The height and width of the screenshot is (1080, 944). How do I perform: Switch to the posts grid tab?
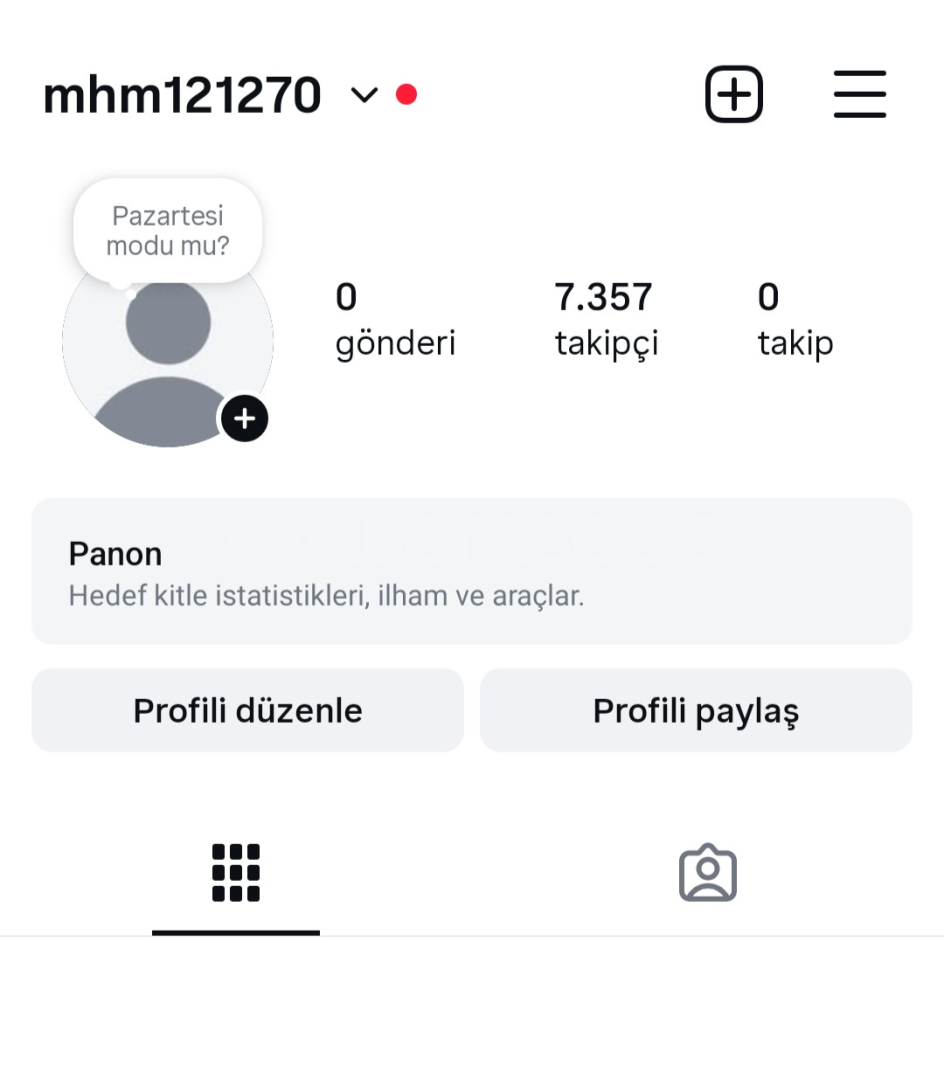(236, 873)
